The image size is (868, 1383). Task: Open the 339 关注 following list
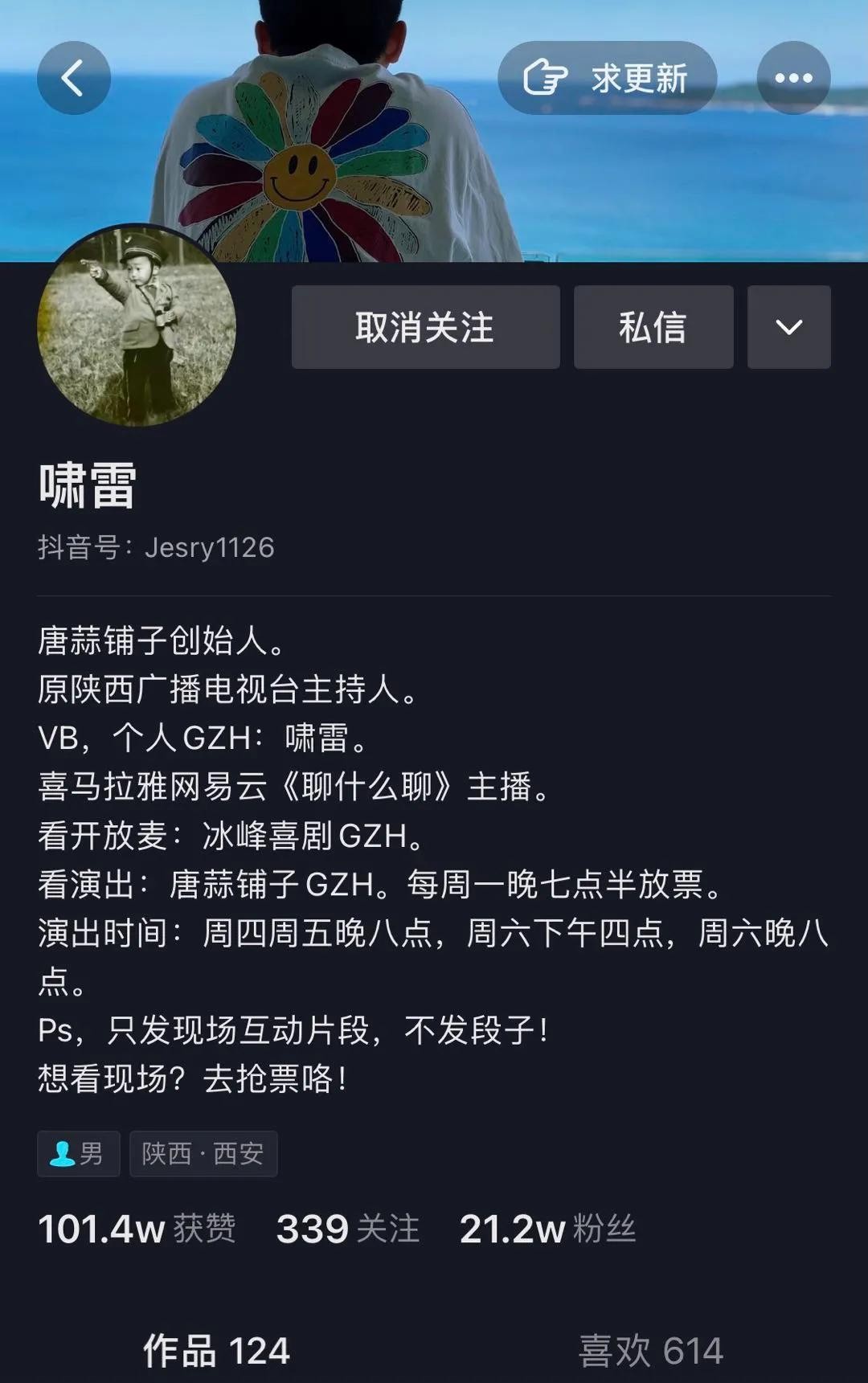tap(347, 1229)
